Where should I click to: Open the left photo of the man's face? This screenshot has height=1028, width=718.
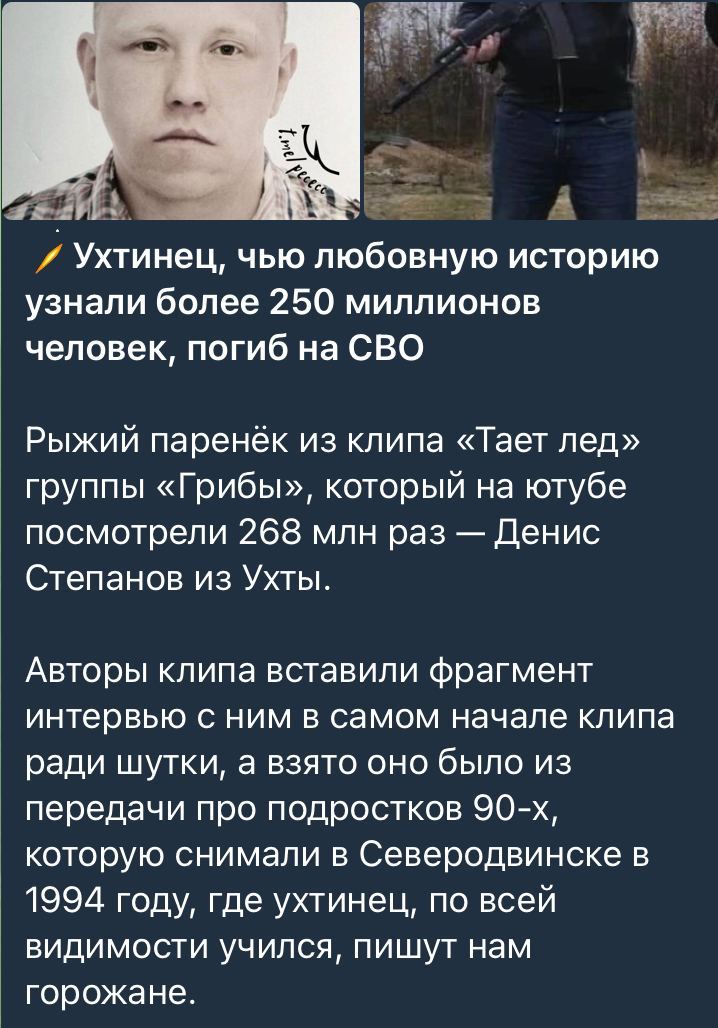(180, 110)
